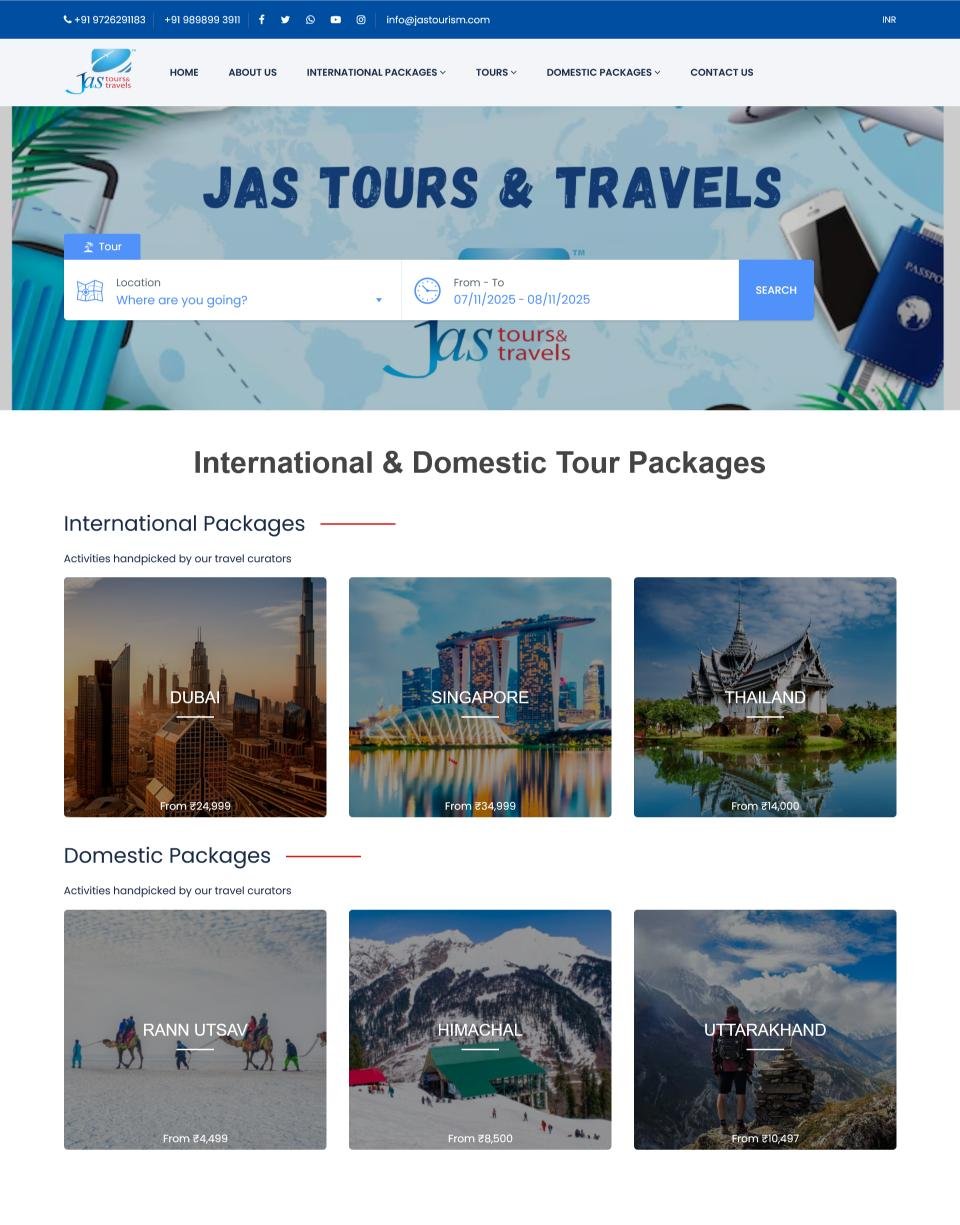This screenshot has height=1225, width=960.
Task: Tap the Search button
Action: 776,291
